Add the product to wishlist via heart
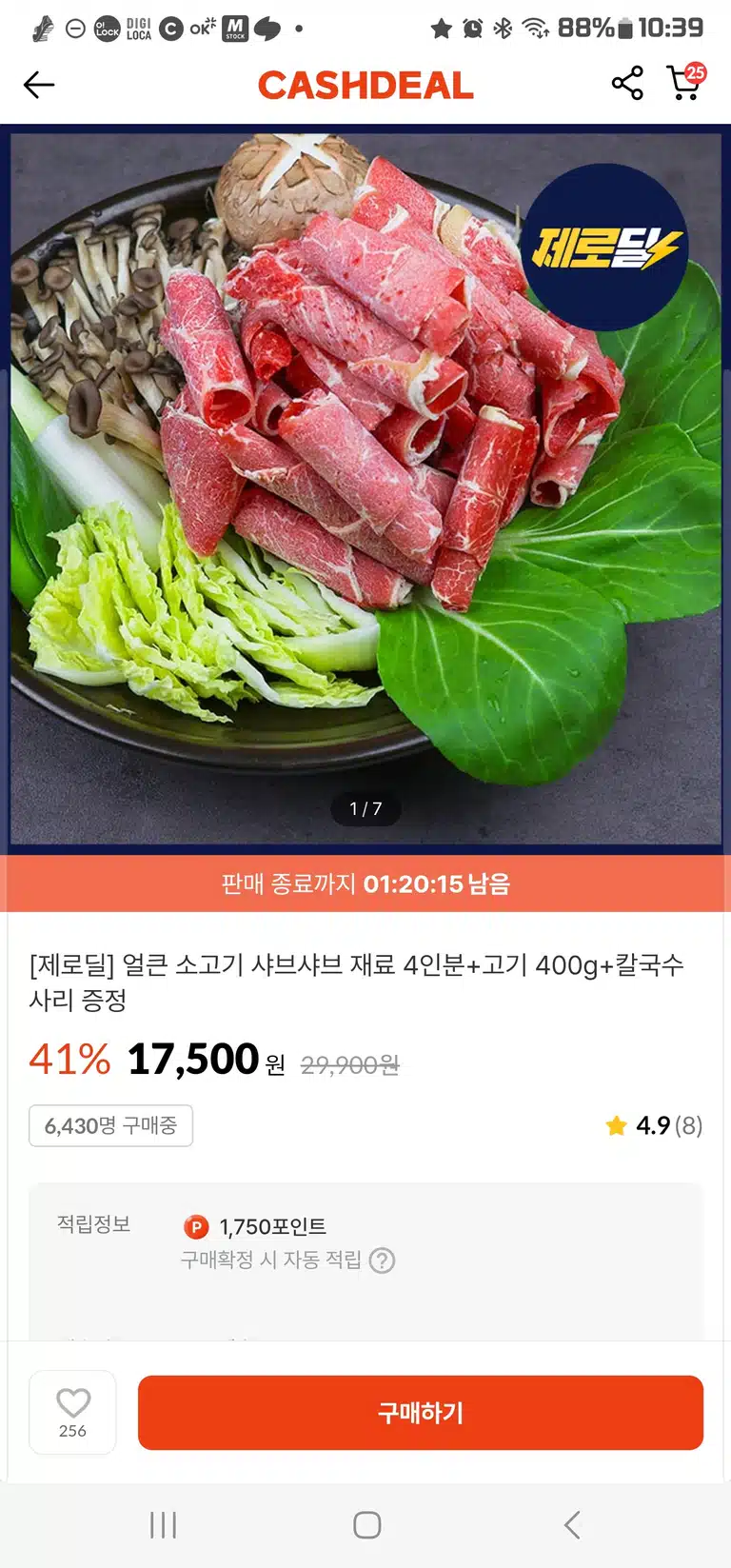This screenshot has width=731, height=1568. 72,1412
